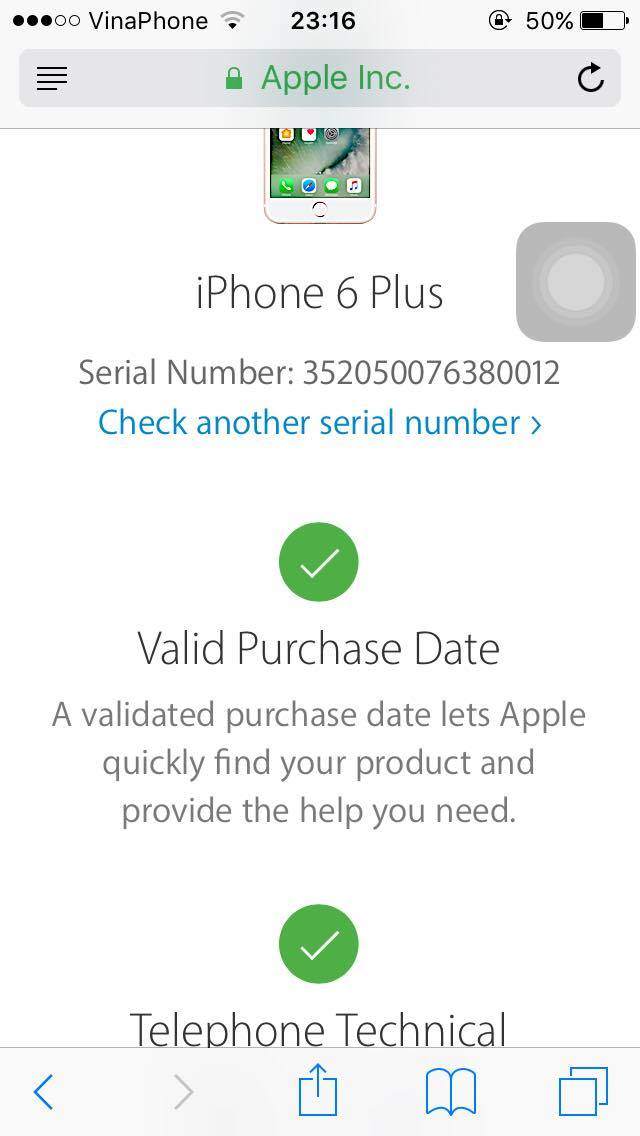Check another serial number
Image resolution: width=640 pixels, height=1136 pixels.
[x=320, y=422]
